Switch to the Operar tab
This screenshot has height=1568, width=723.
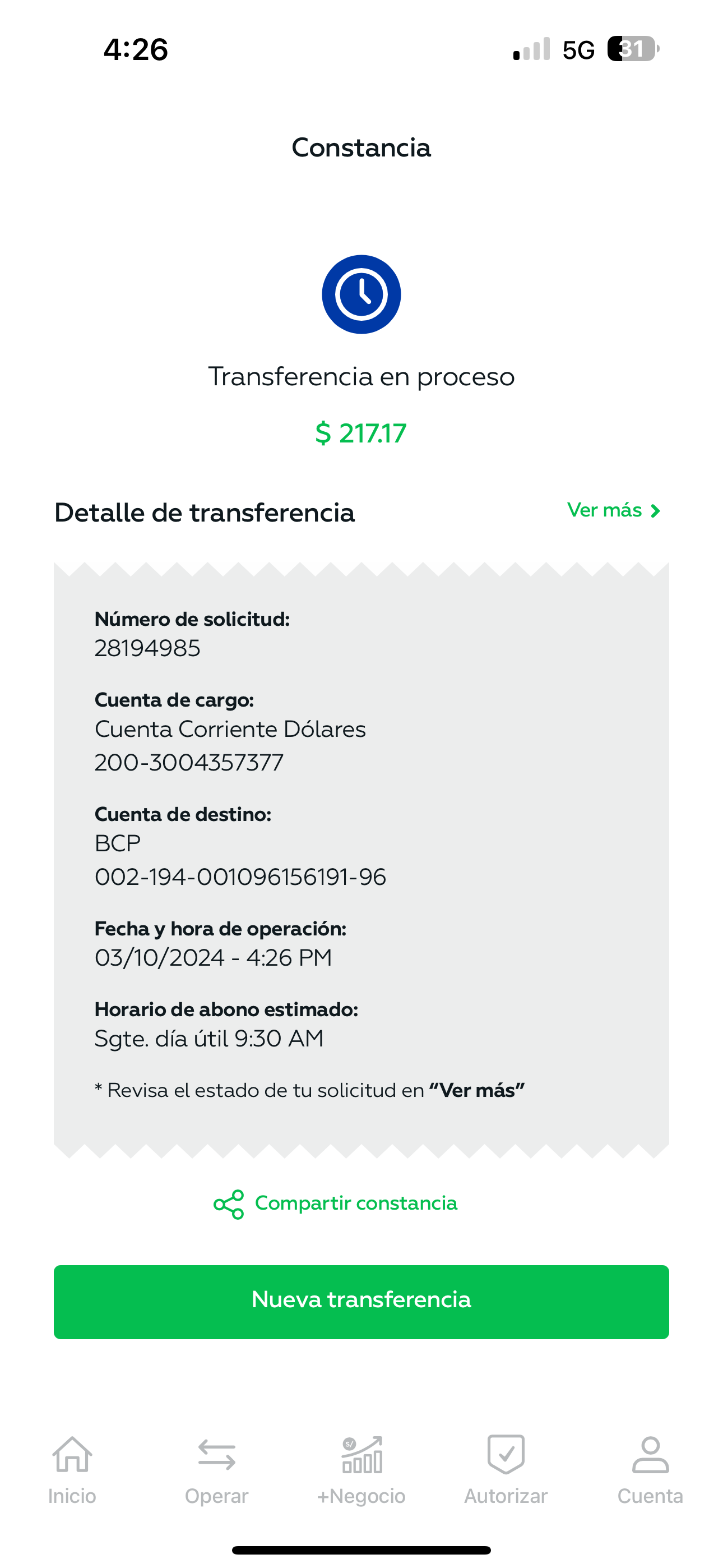coord(217,1470)
